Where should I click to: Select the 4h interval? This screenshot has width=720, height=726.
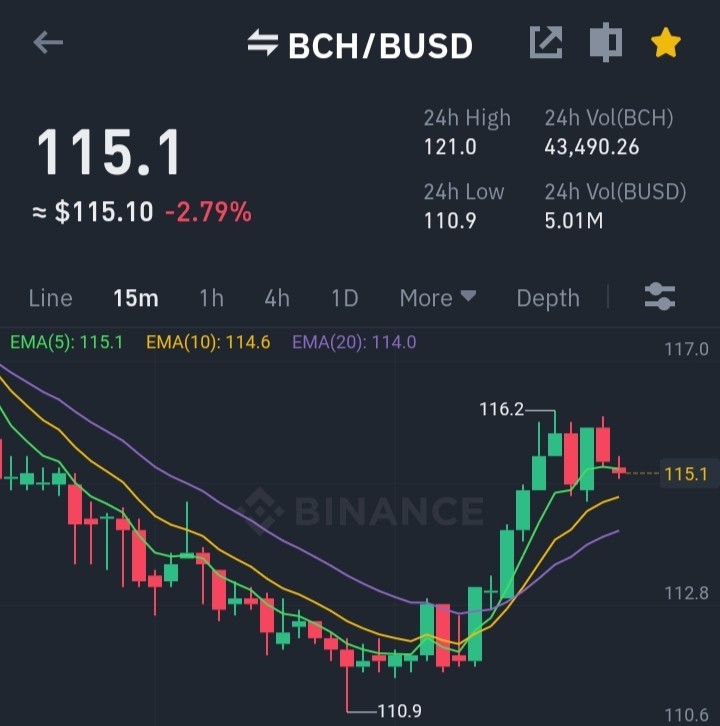tap(277, 298)
